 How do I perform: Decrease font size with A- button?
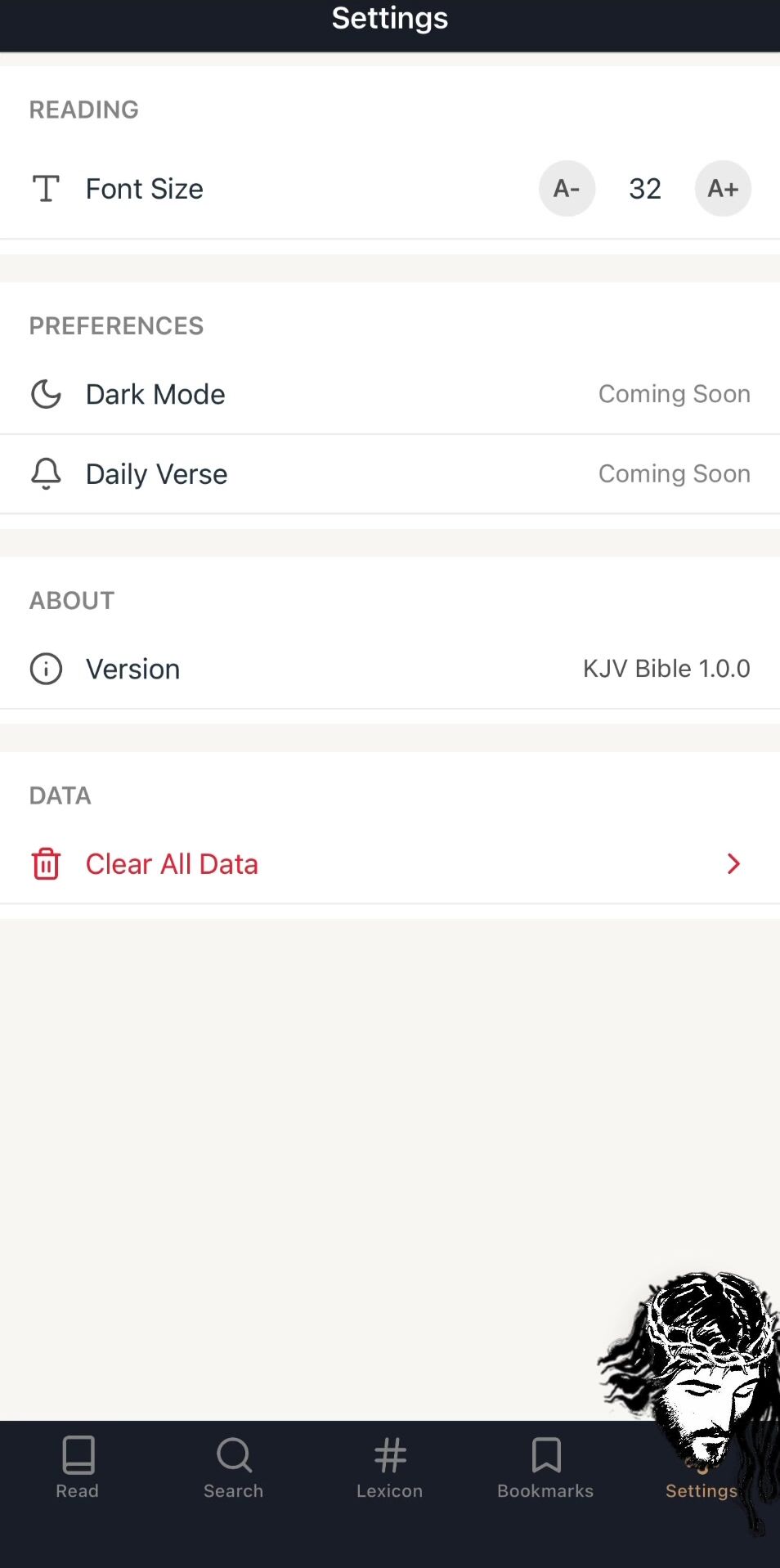coord(567,189)
